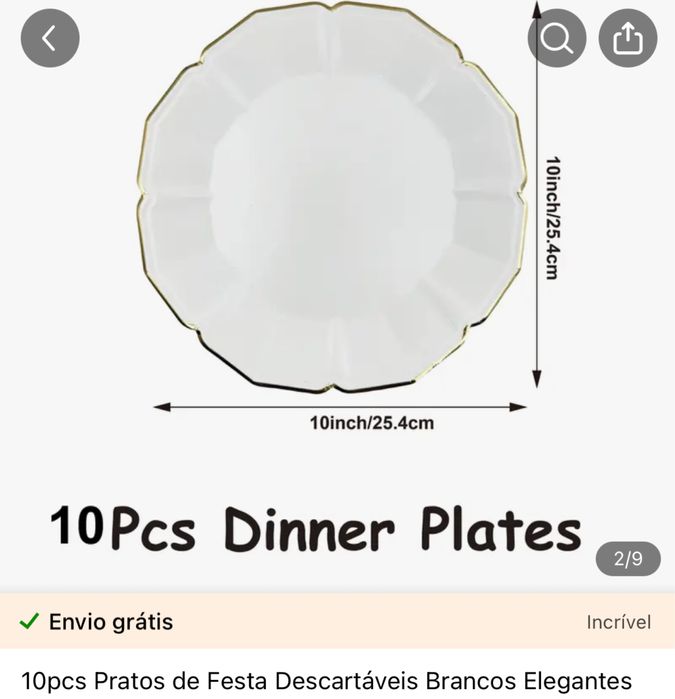This screenshot has width=675, height=699.
Task: Share this product listing
Action: click(x=627, y=39)
